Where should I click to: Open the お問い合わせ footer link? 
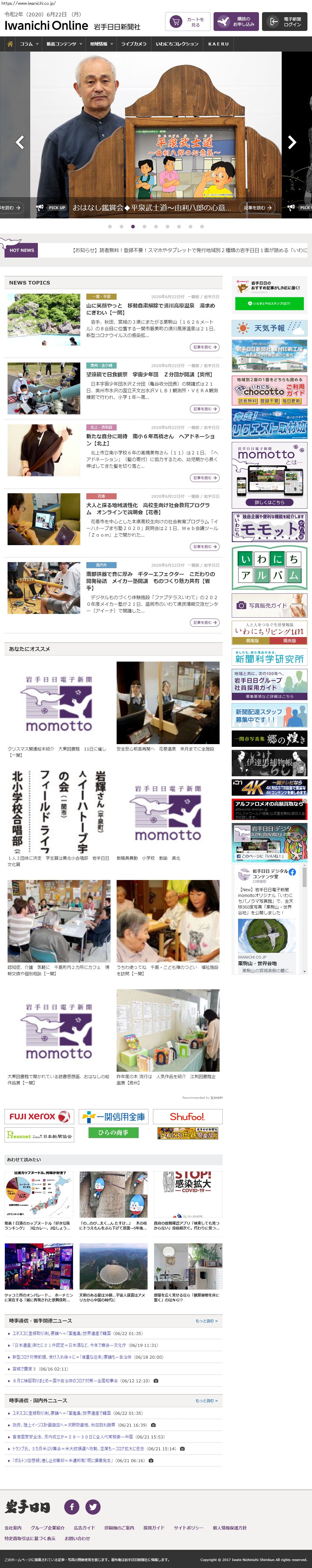click(77, 1538)
